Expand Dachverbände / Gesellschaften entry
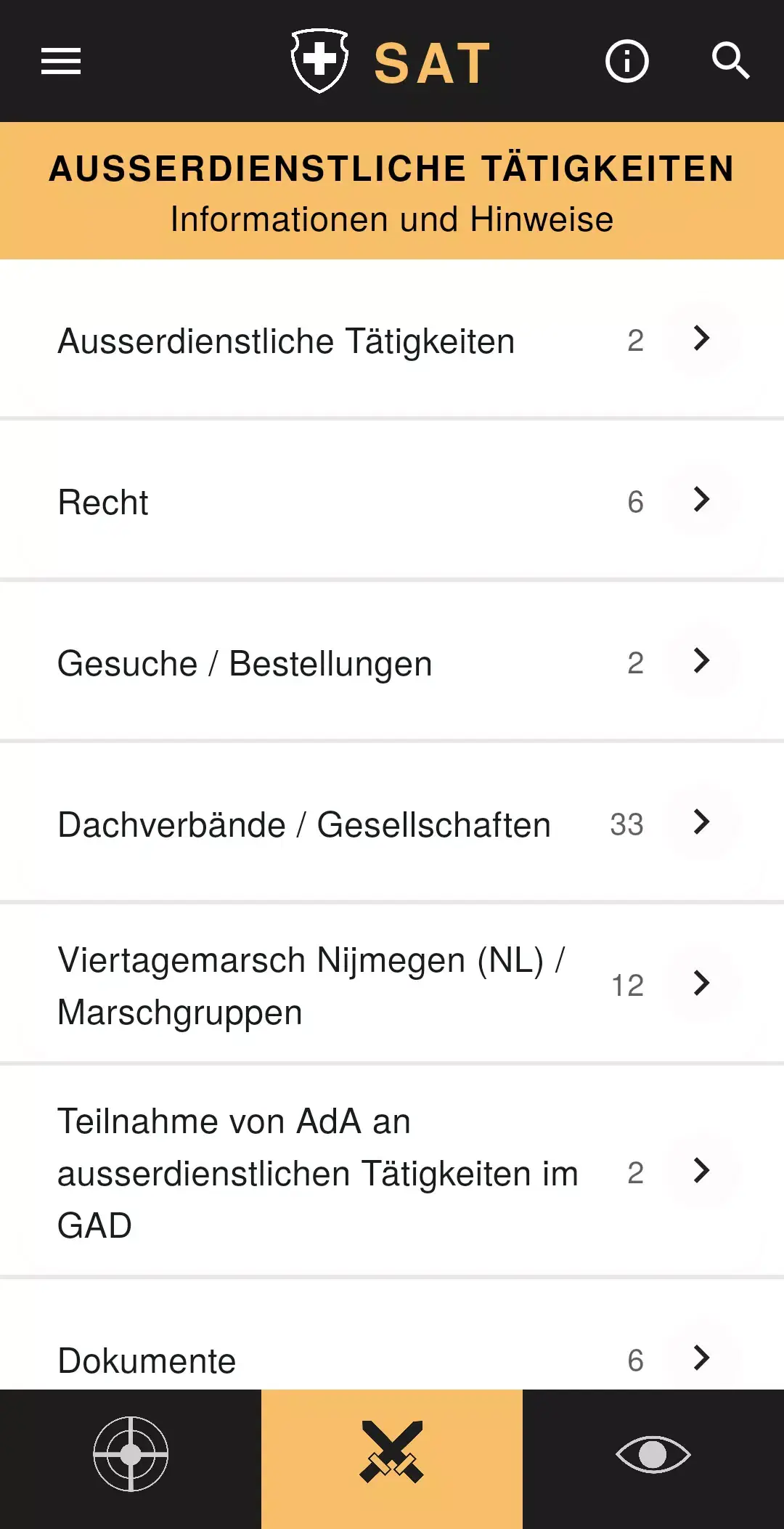This screenshot has width=784, height=1529. coord(701,823)
